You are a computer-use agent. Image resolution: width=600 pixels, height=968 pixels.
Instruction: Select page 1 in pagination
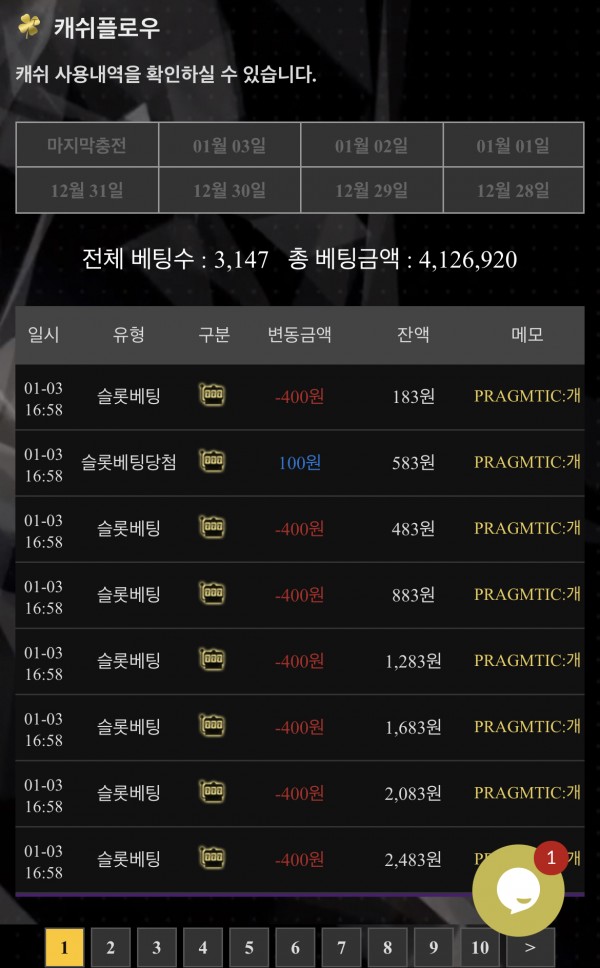(65, 947)
